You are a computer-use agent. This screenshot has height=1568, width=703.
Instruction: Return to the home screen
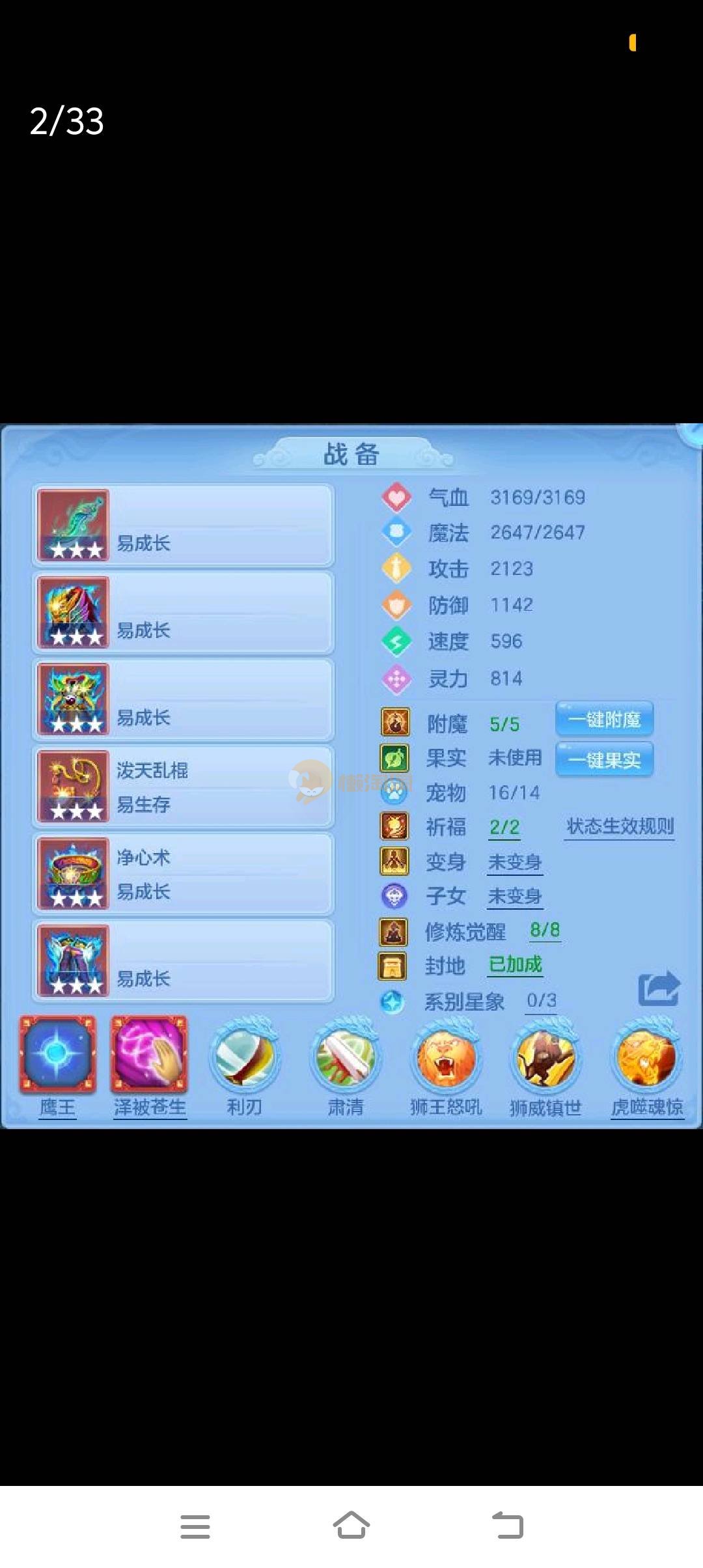(x=351, y=1526)
